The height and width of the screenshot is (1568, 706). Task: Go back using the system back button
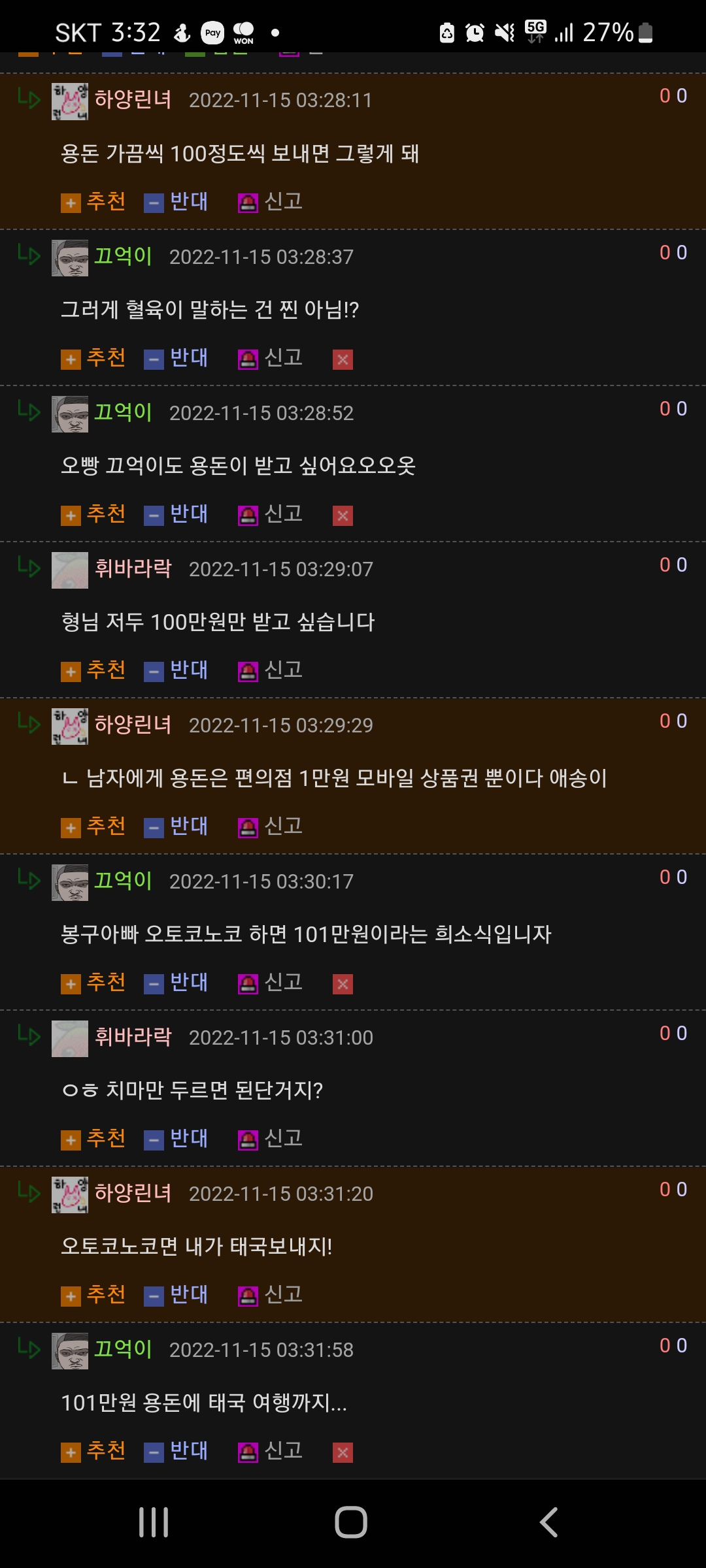point(549,1522)
